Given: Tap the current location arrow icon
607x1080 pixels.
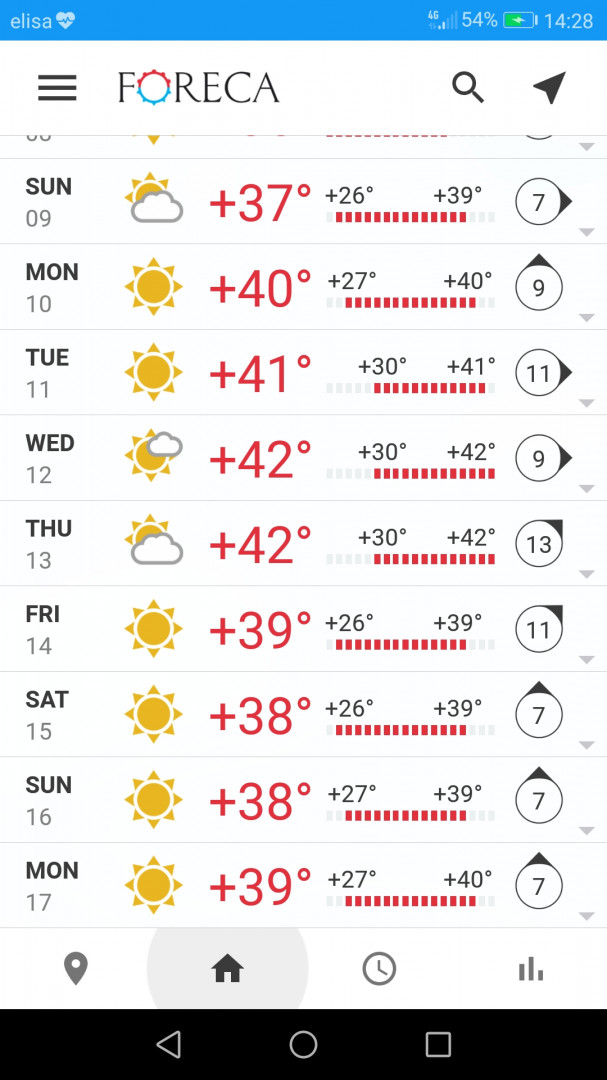Looking at the screenshot, I should point(549,88).
